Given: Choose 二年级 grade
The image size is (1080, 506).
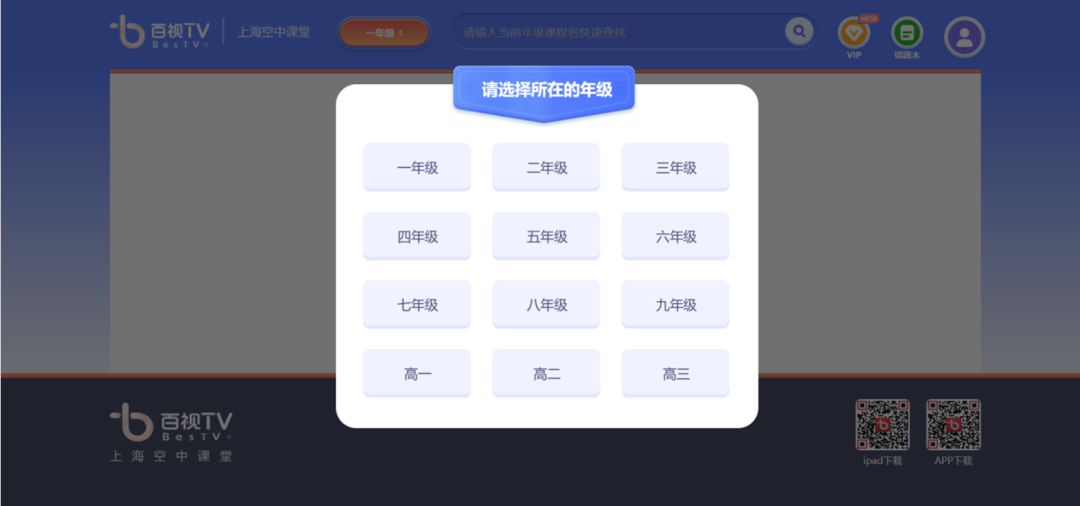Looking at the screenshot, I should click(x=546, y=167).
